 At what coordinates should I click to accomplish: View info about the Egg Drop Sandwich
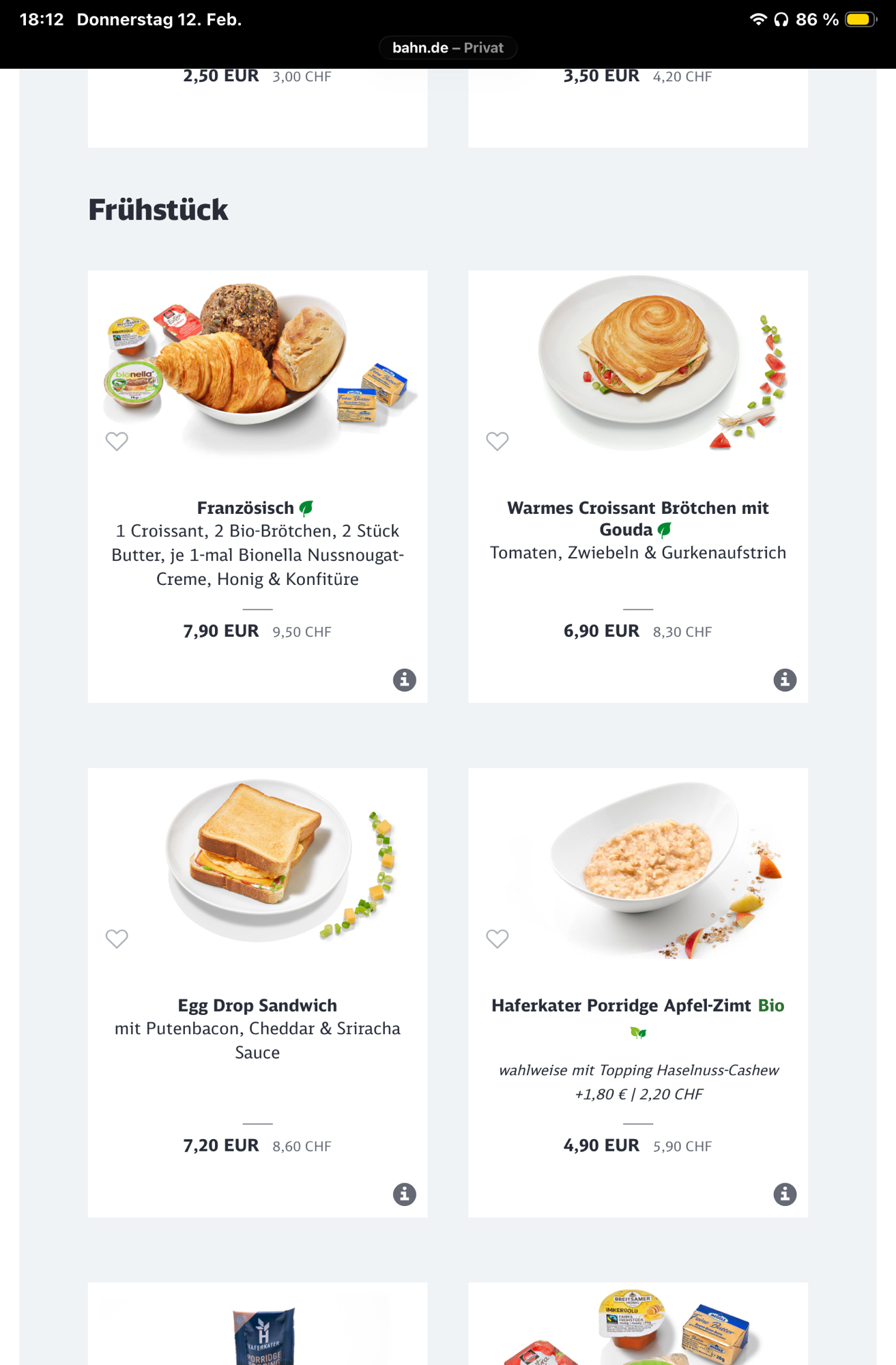point(404,1194)
